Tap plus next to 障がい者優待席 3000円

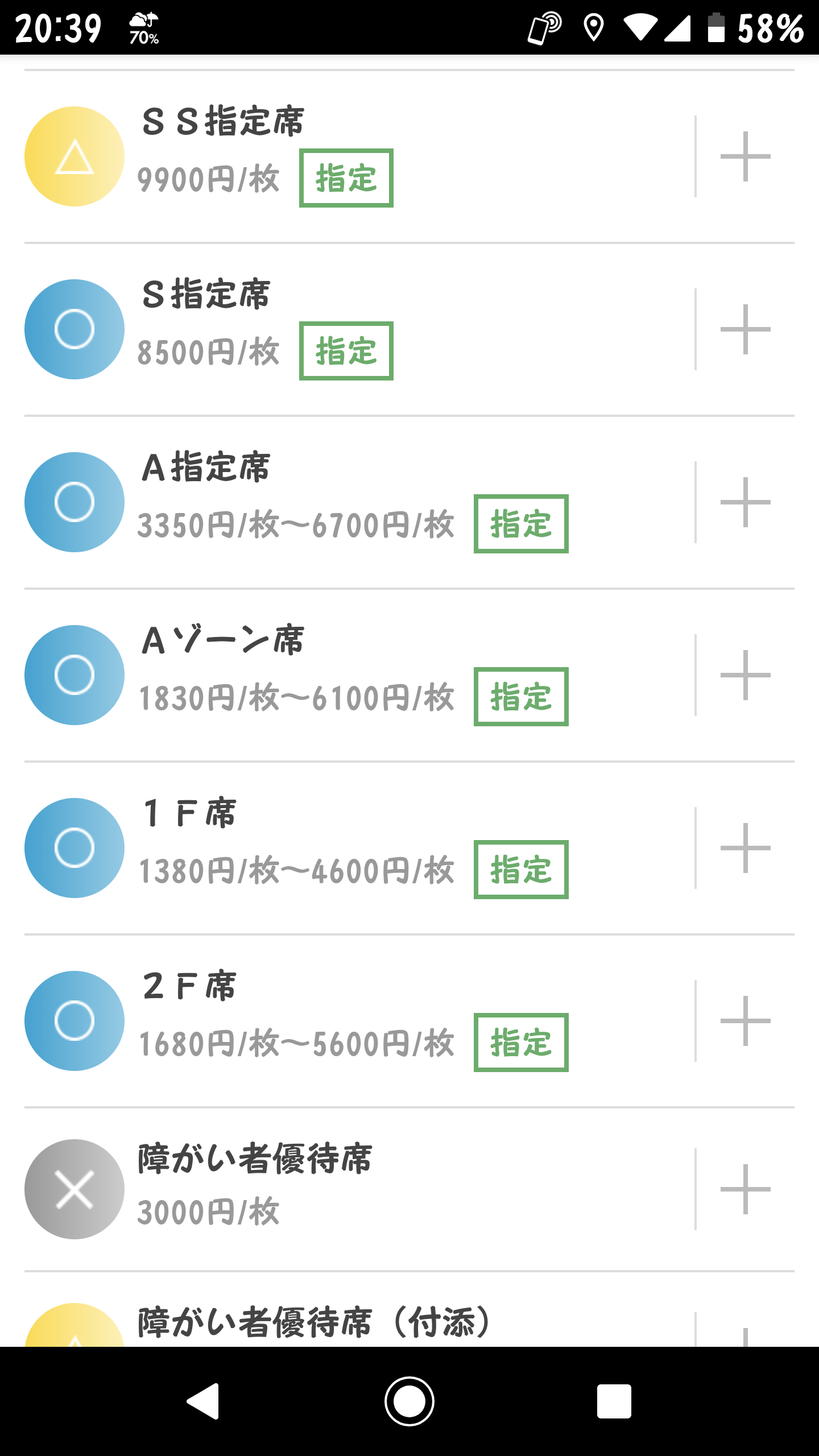pyautogui.click(x=745, y=1189)
